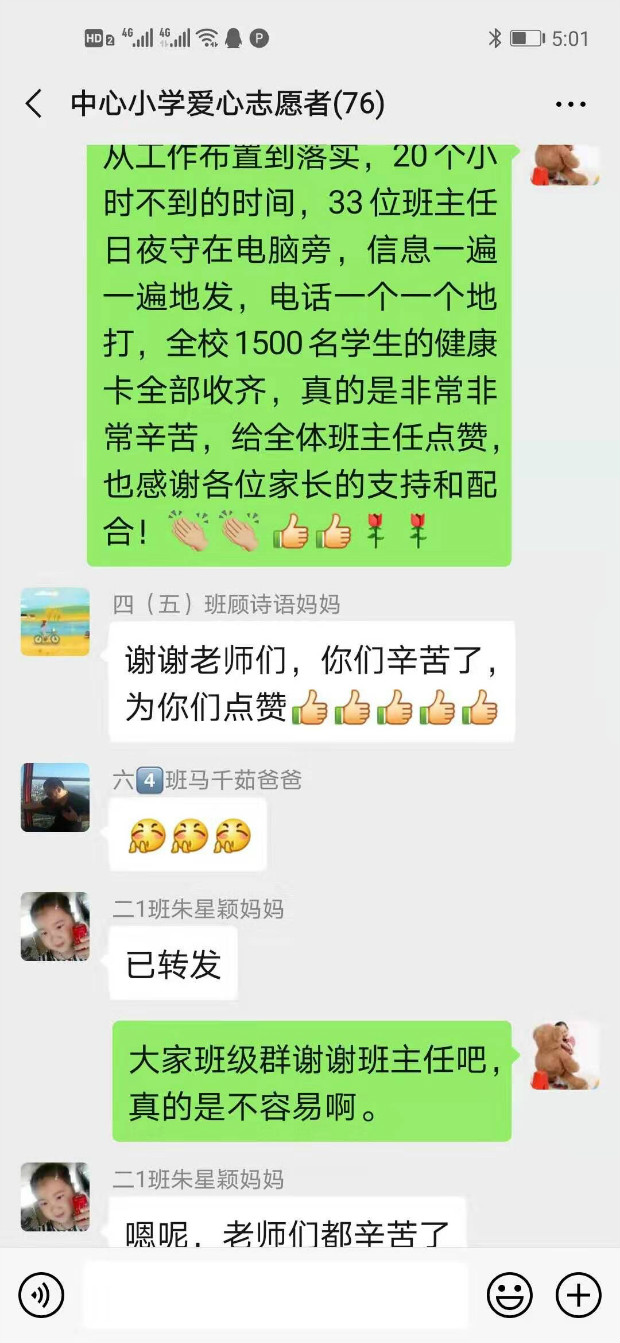Open the teddy bear avatar beside 大家班级群谢谢班主任吧
The width and height of the screenshot is (620, 1343).
(565, 1055)
